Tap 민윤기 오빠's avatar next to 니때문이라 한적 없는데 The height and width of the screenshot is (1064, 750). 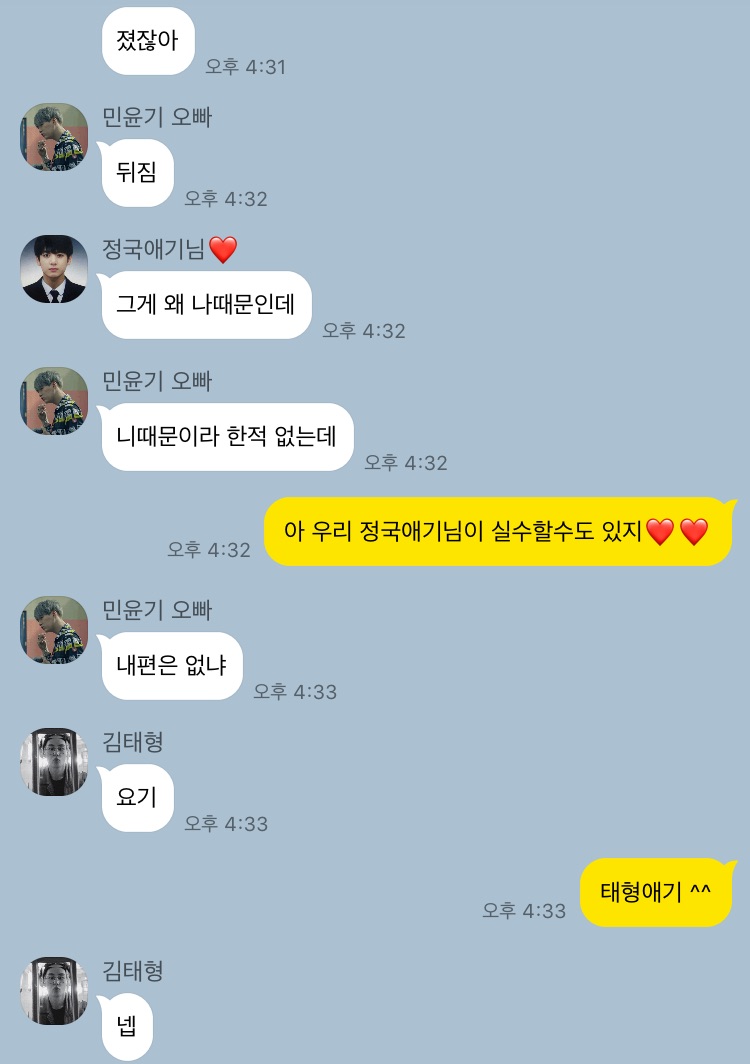point(54,401)
